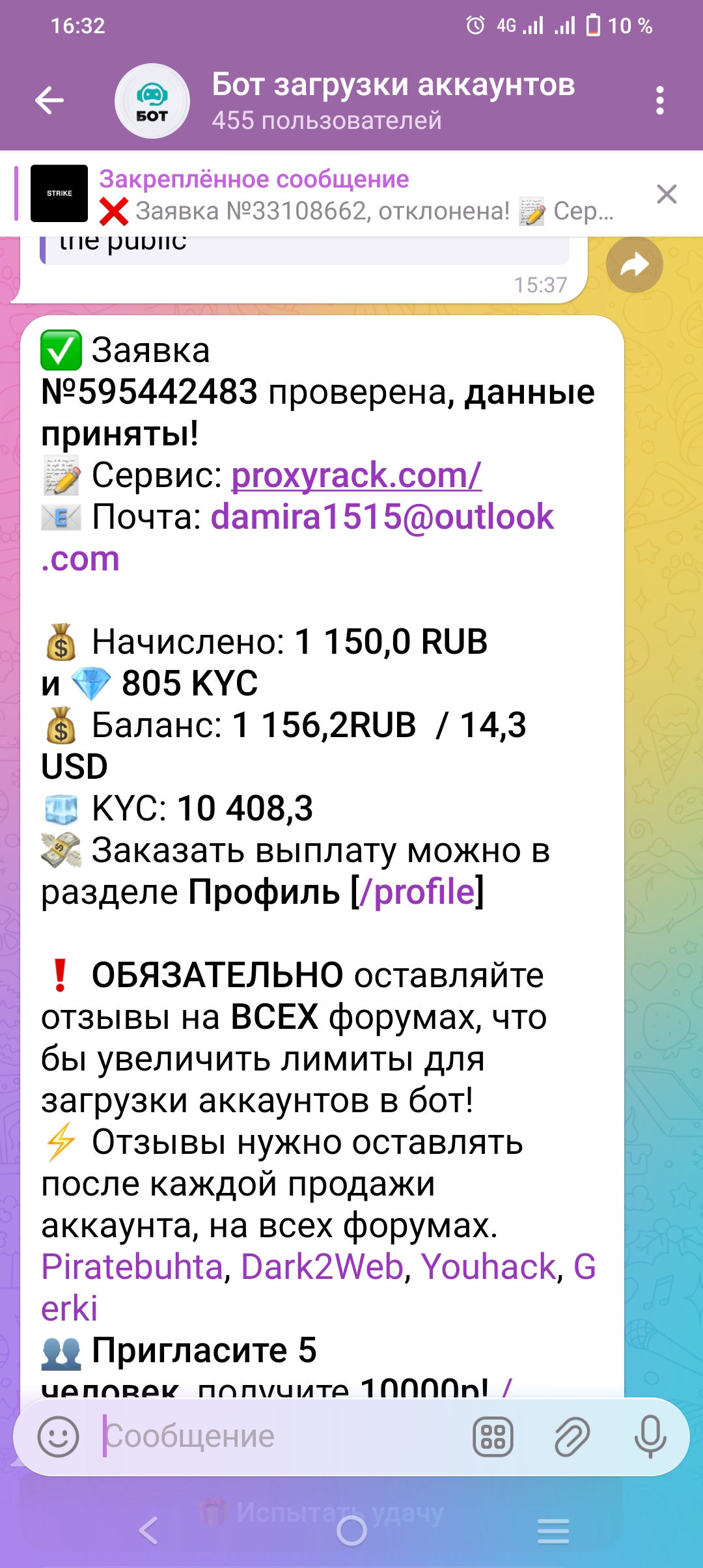Screen dimensions: 703x1568
Task: Record a voice message
Action: (650, 1437)
